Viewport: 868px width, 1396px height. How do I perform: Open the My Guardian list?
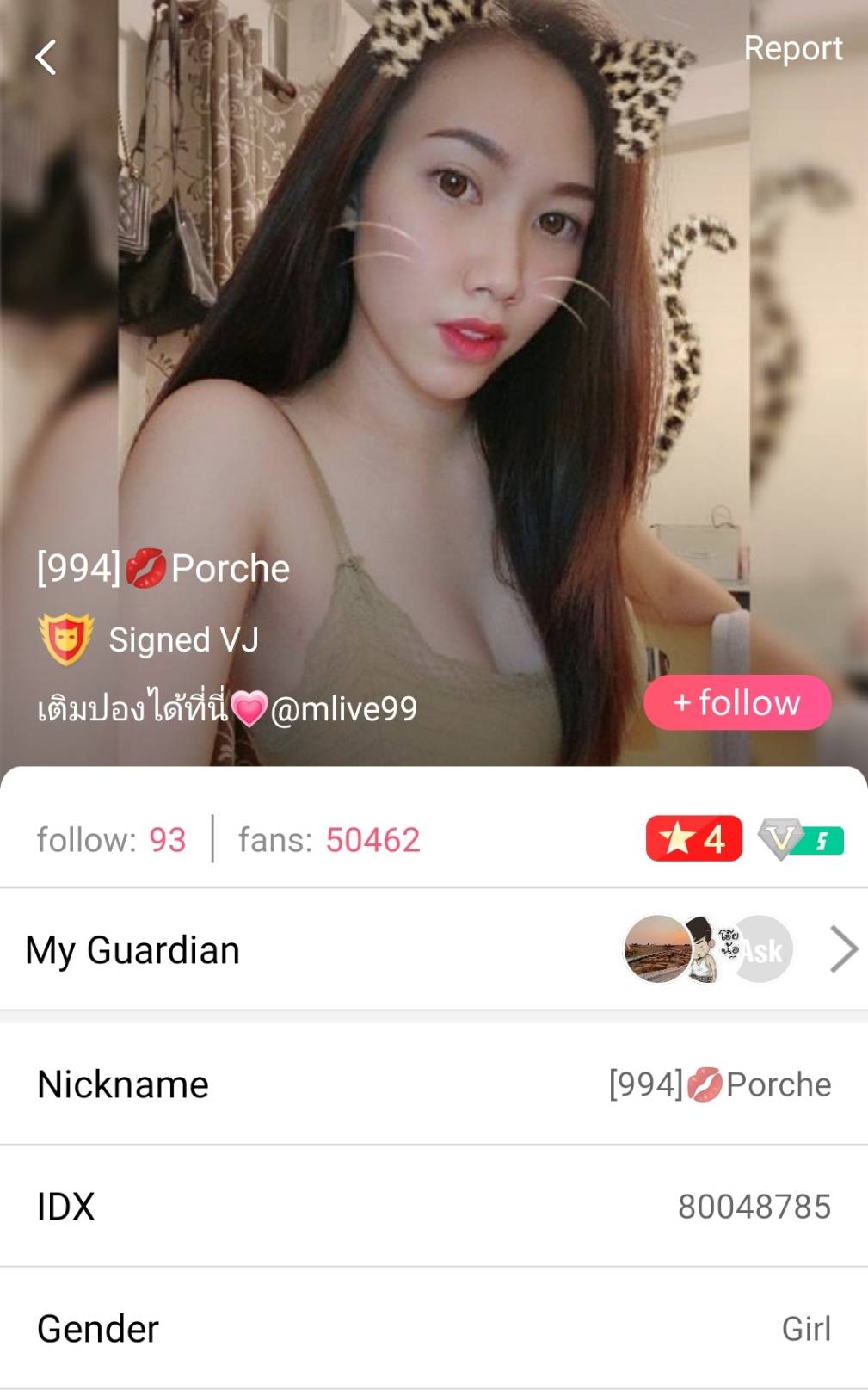tap(434, 950)
